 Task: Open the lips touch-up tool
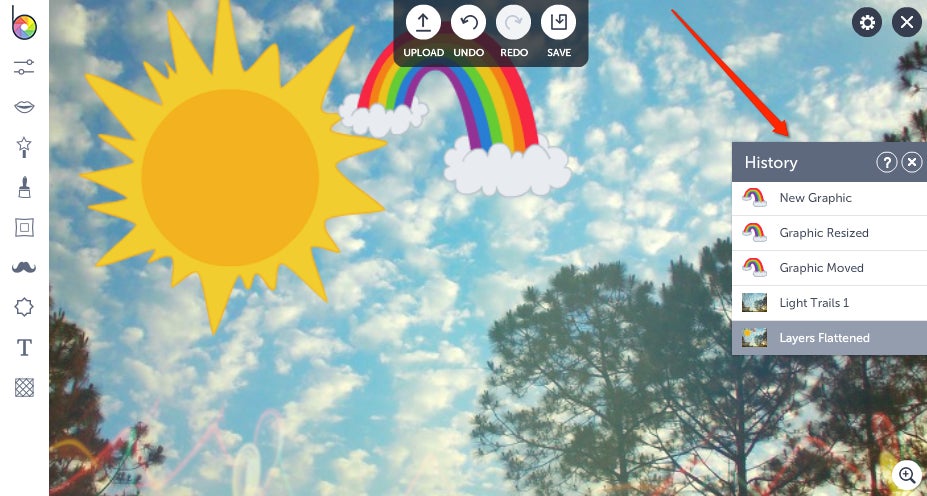[x=24, y=106]
